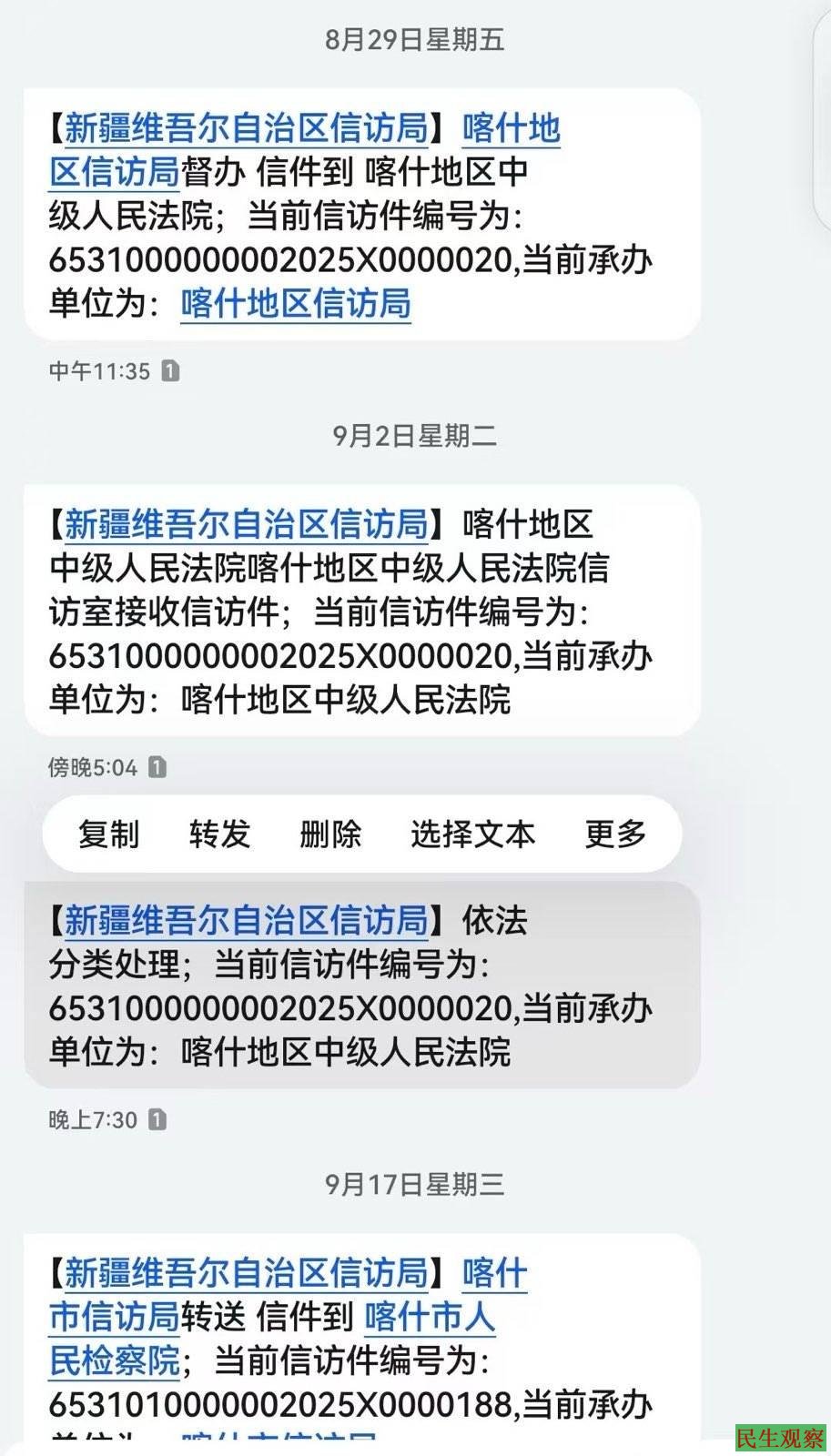
Task: Open 喀什地区信访局 link after 当前承办单位为 in August 29 message
Action: click(296, 304)
